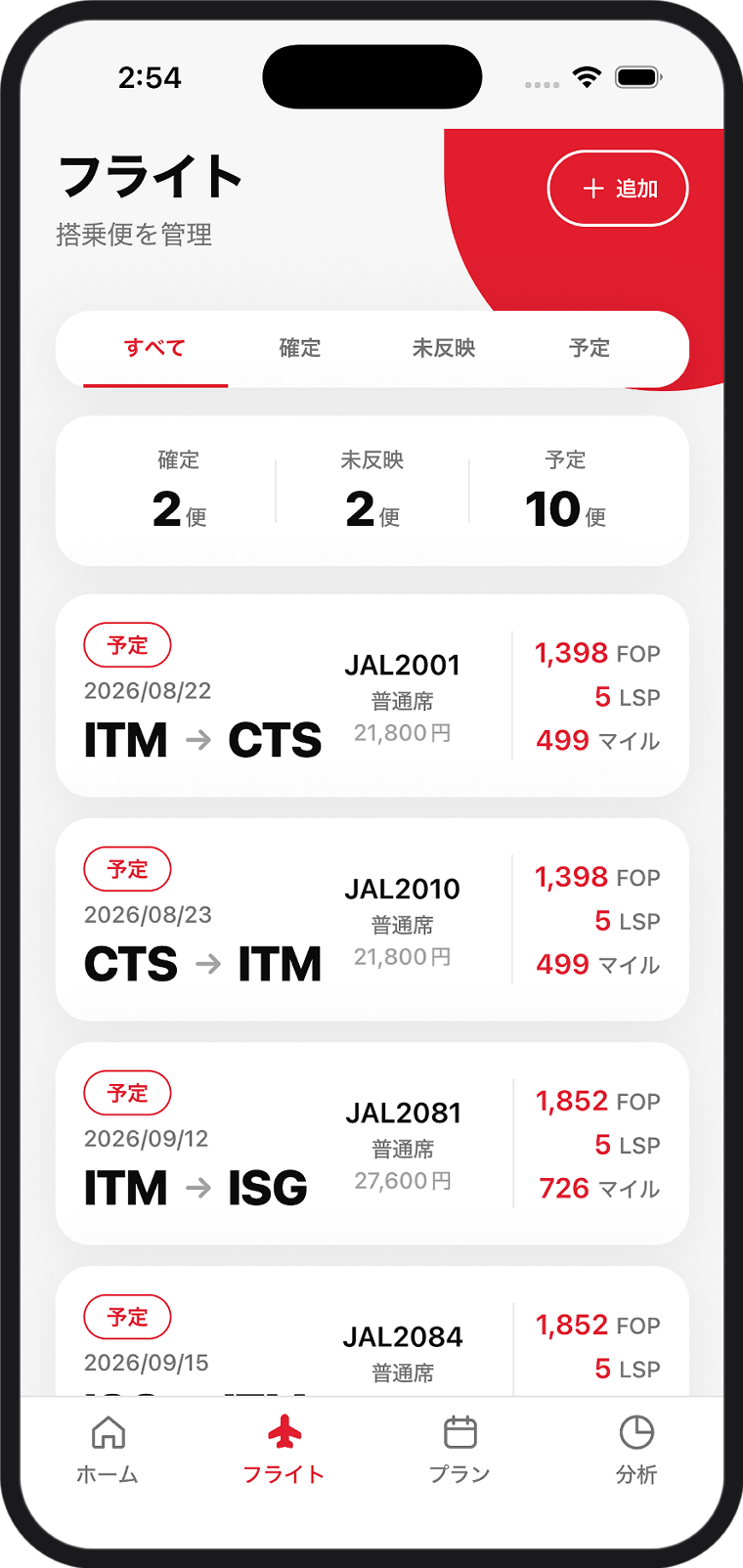This screenshot has width=743, height=1568.
Task: Open the JAL2001 ITM to CTS flight card
Action: (x=372, y=696)
